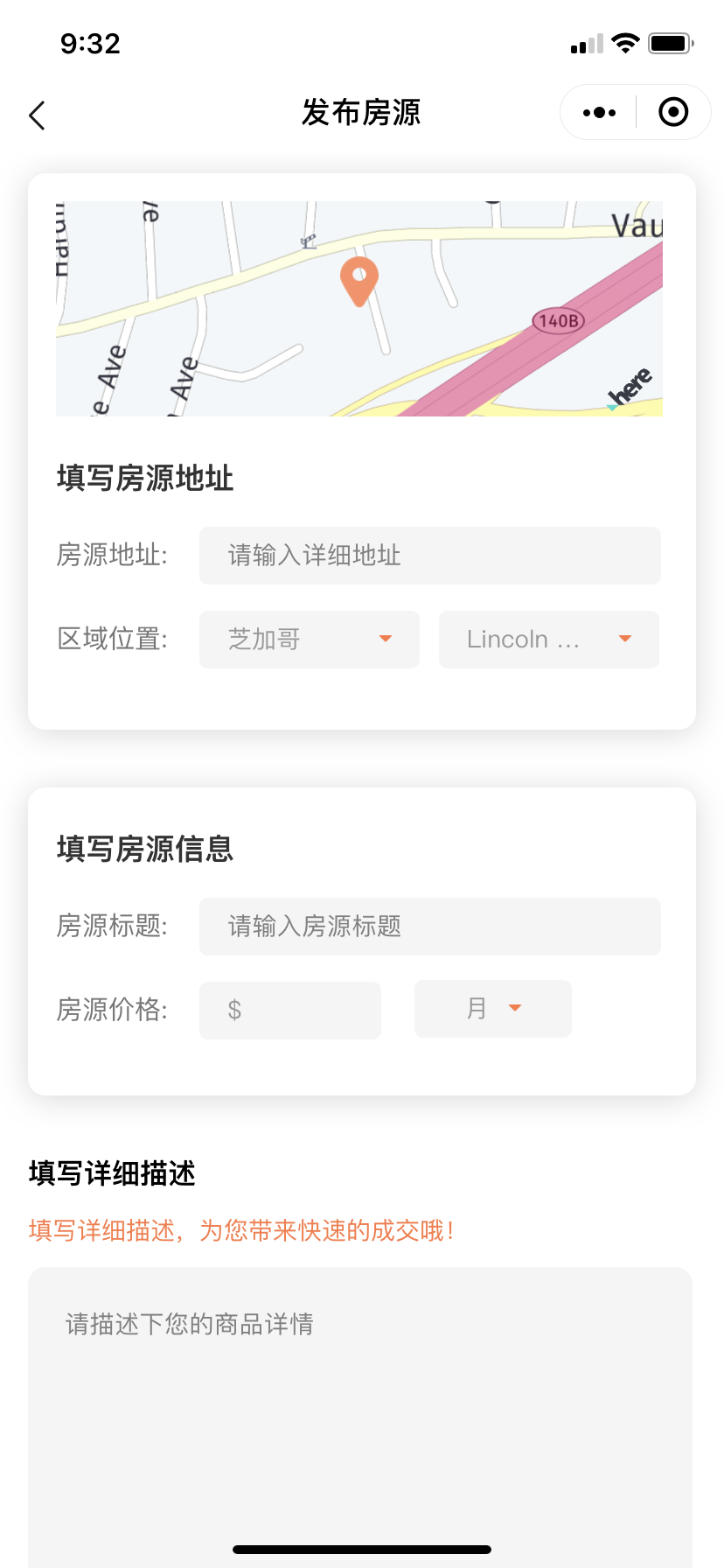Go back from 发布房源 page

click(37, 115)
